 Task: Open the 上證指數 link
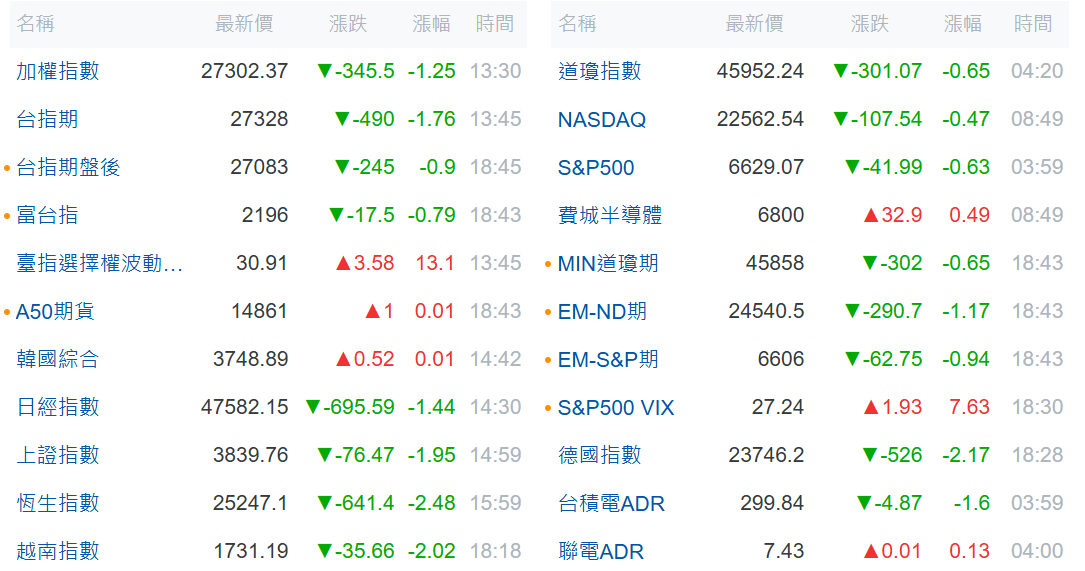58,455
